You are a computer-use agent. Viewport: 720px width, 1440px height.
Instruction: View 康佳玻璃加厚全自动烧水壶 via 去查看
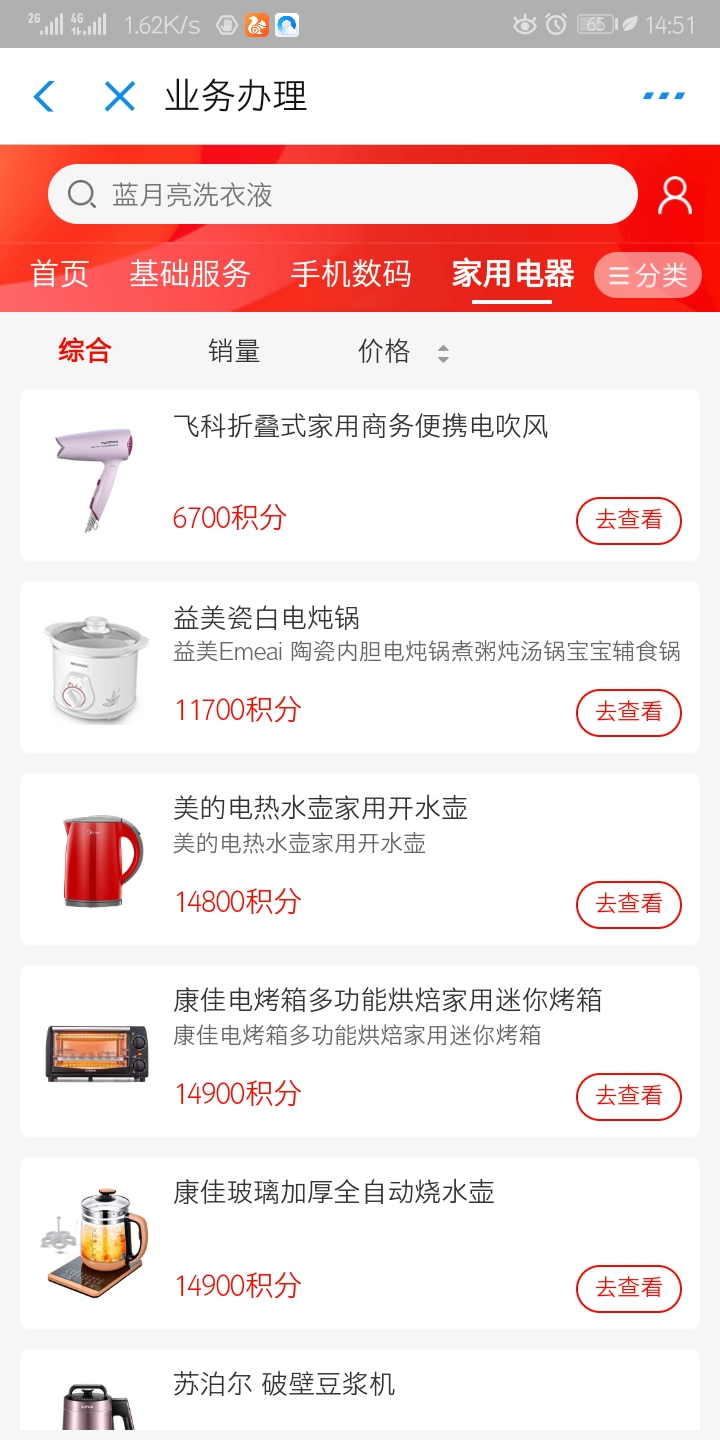tap(628, 1289)
